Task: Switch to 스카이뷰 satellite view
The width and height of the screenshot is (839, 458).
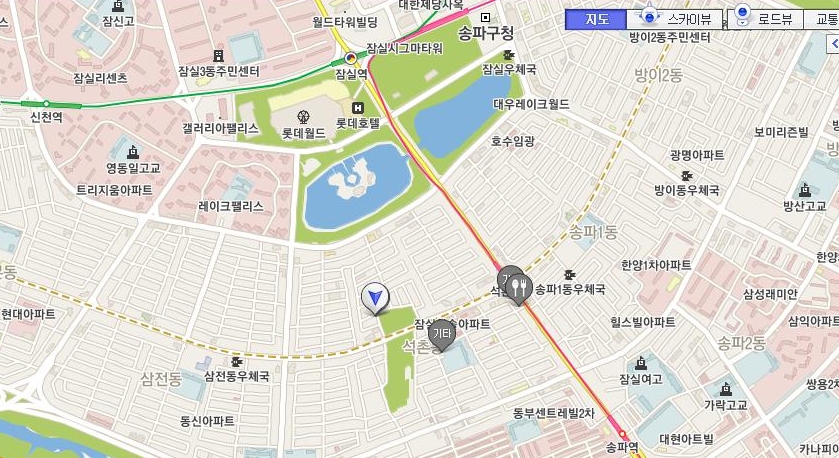Action: point(679,18)
